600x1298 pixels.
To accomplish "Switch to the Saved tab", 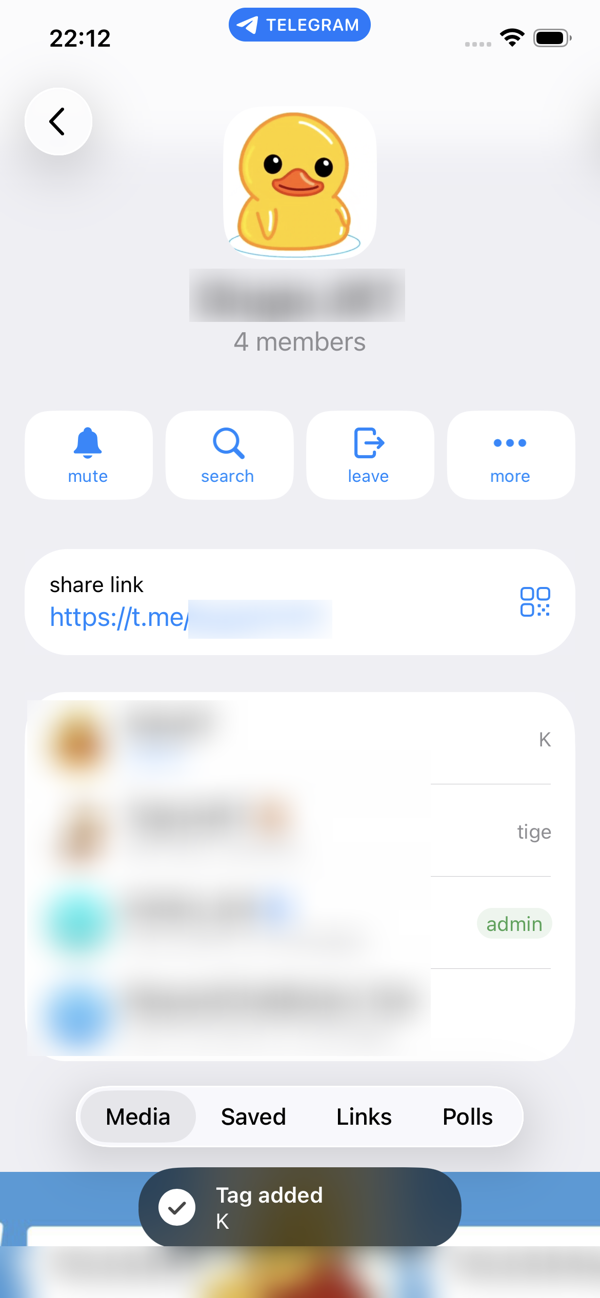I will pyautogui.click(x=253, y=1117).
